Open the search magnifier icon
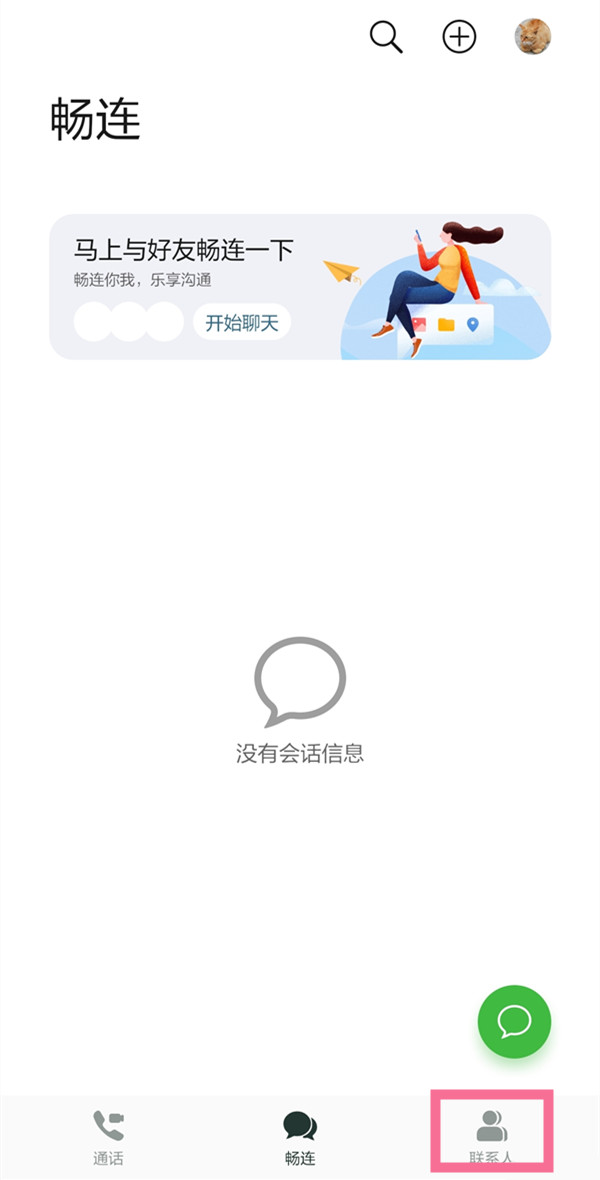This screenshot has height=1180, width=600. (386, 37)
